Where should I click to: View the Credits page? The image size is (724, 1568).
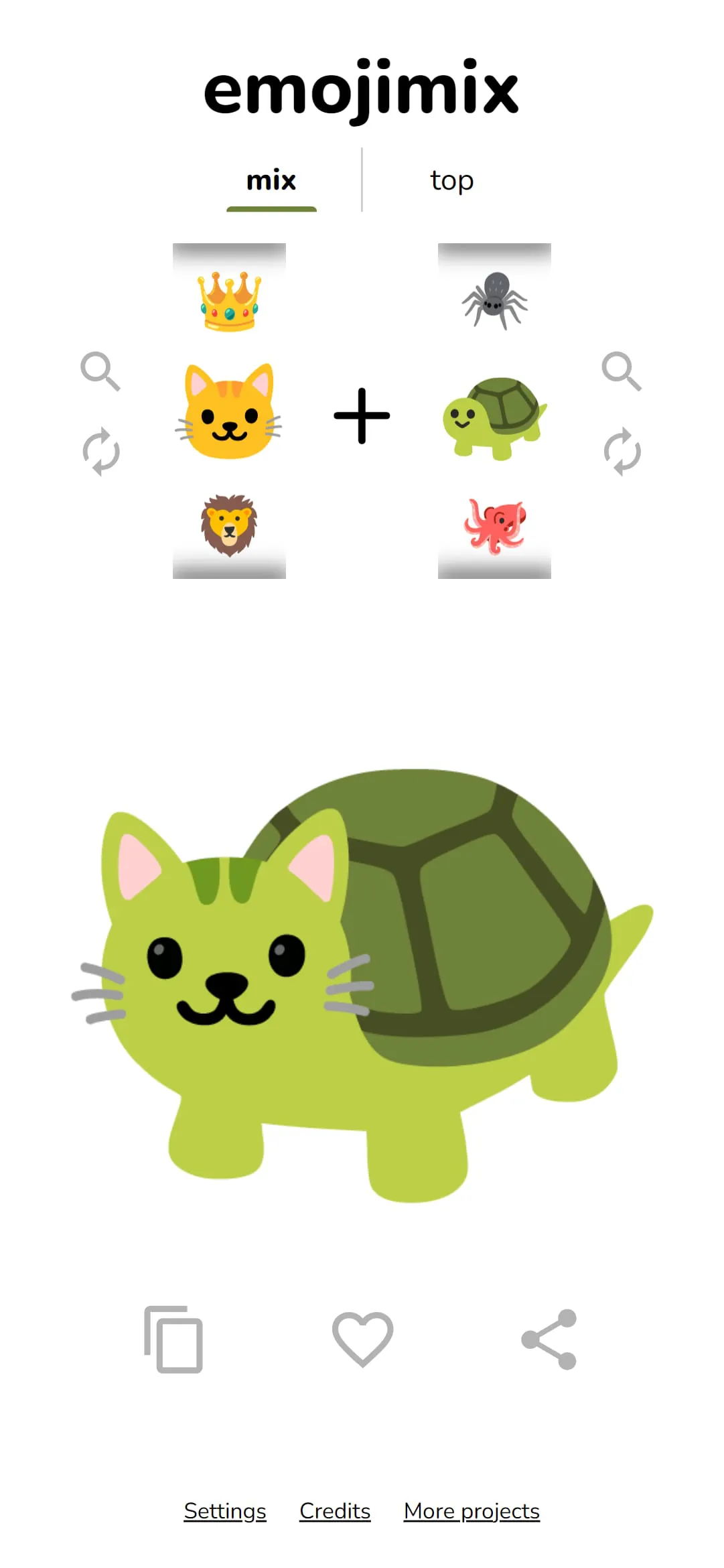[334, 1511]
